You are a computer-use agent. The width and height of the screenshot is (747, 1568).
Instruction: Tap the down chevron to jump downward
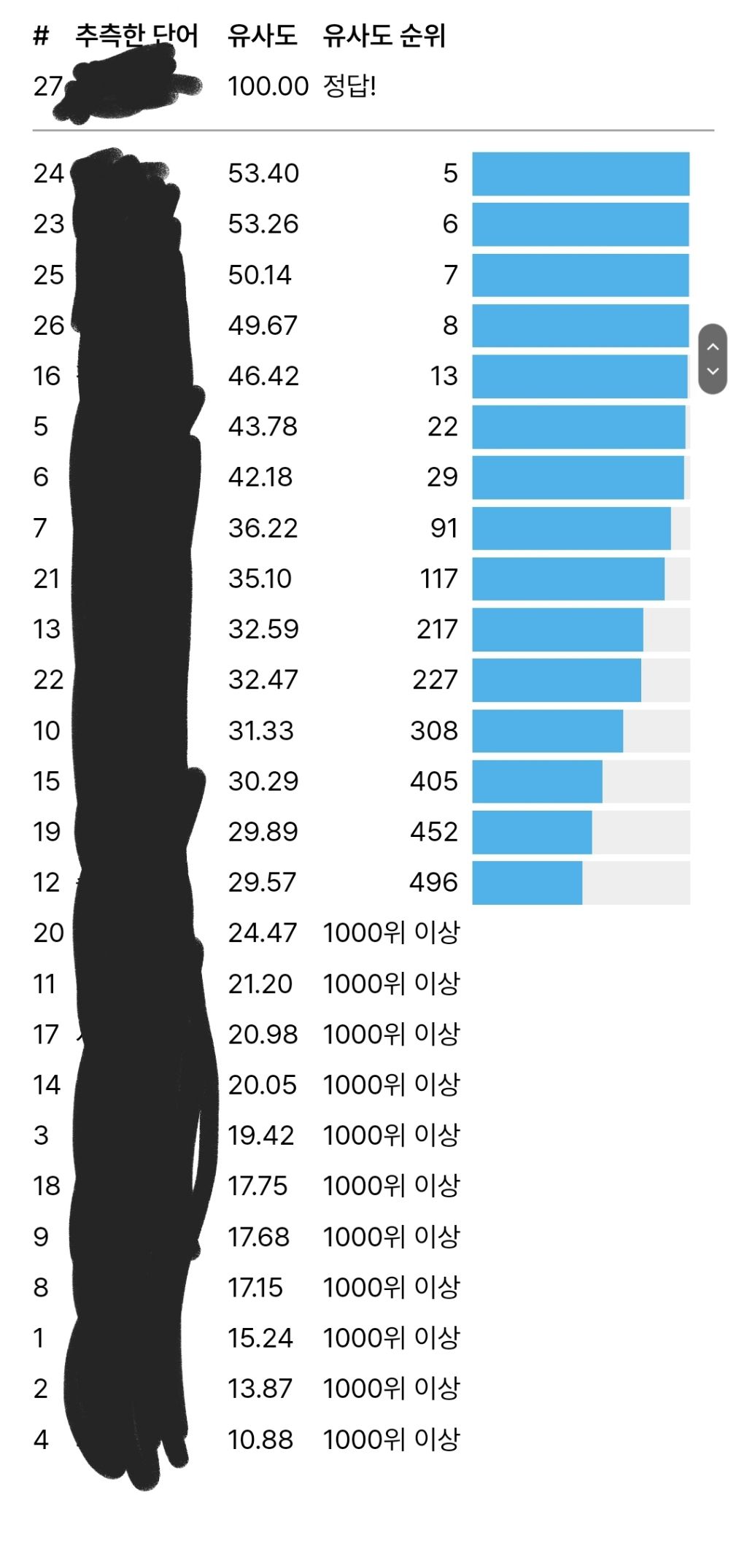[x=713, y=371]
